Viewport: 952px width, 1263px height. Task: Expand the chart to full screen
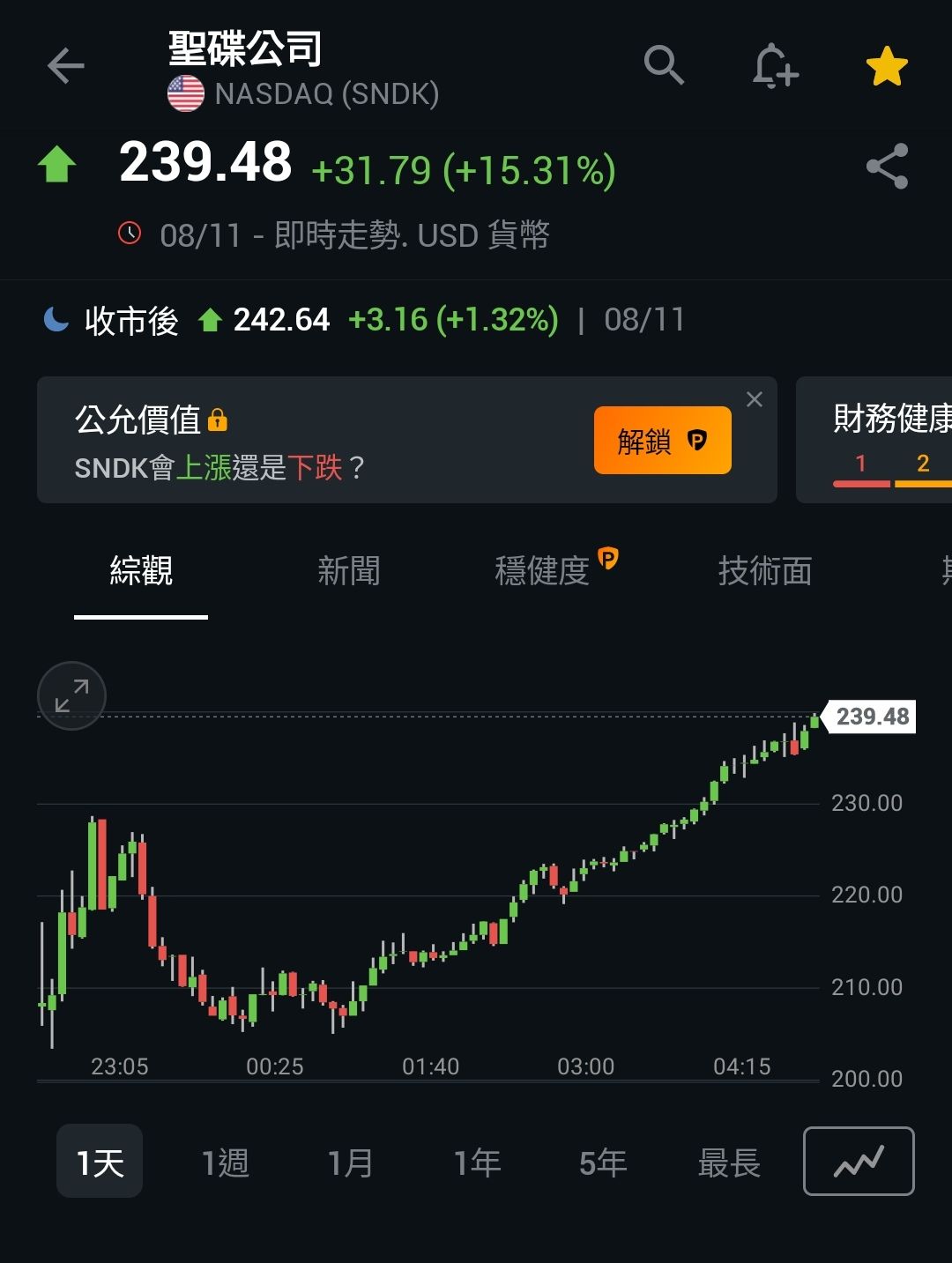pos(71,695)
